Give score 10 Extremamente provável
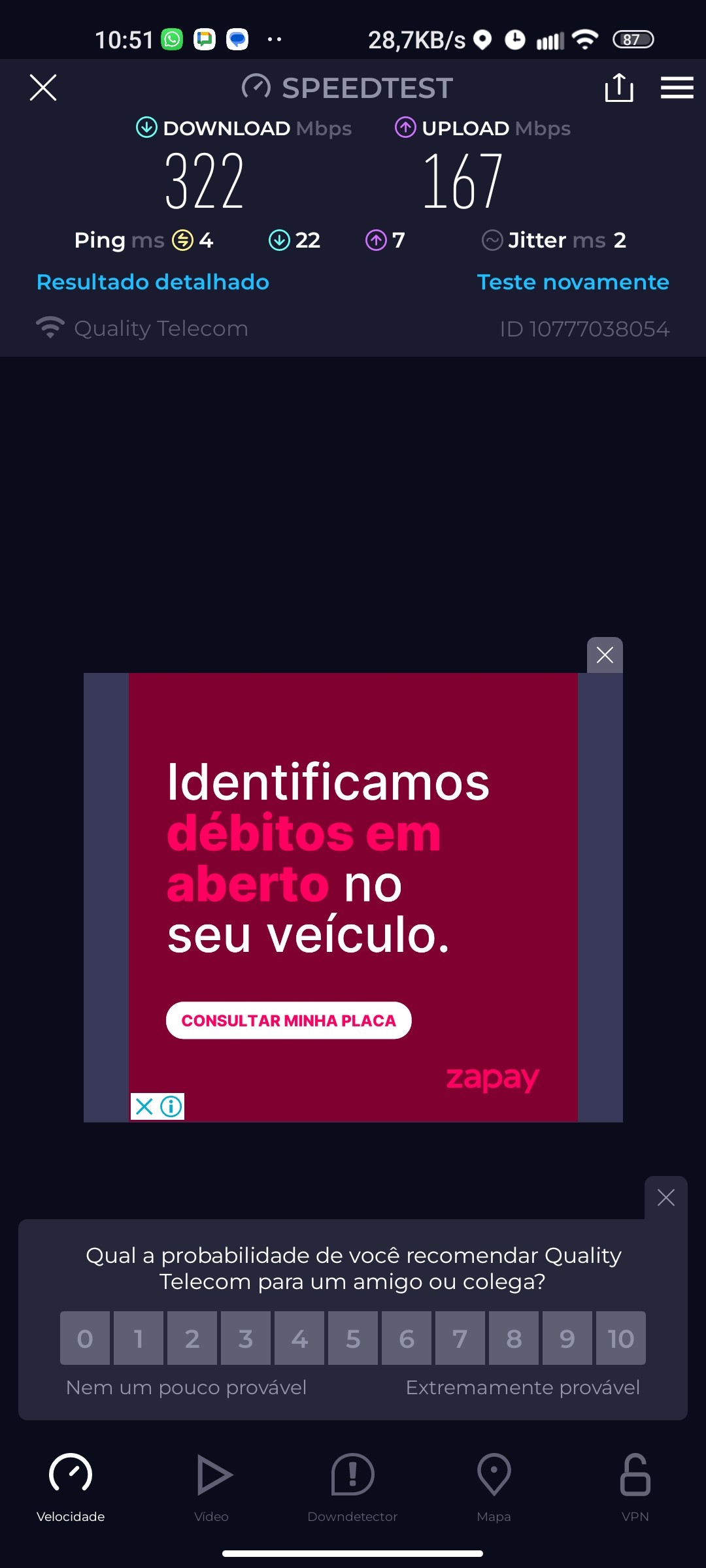Viewport: 706px width, 1568px height. (x=620, y=1338)
